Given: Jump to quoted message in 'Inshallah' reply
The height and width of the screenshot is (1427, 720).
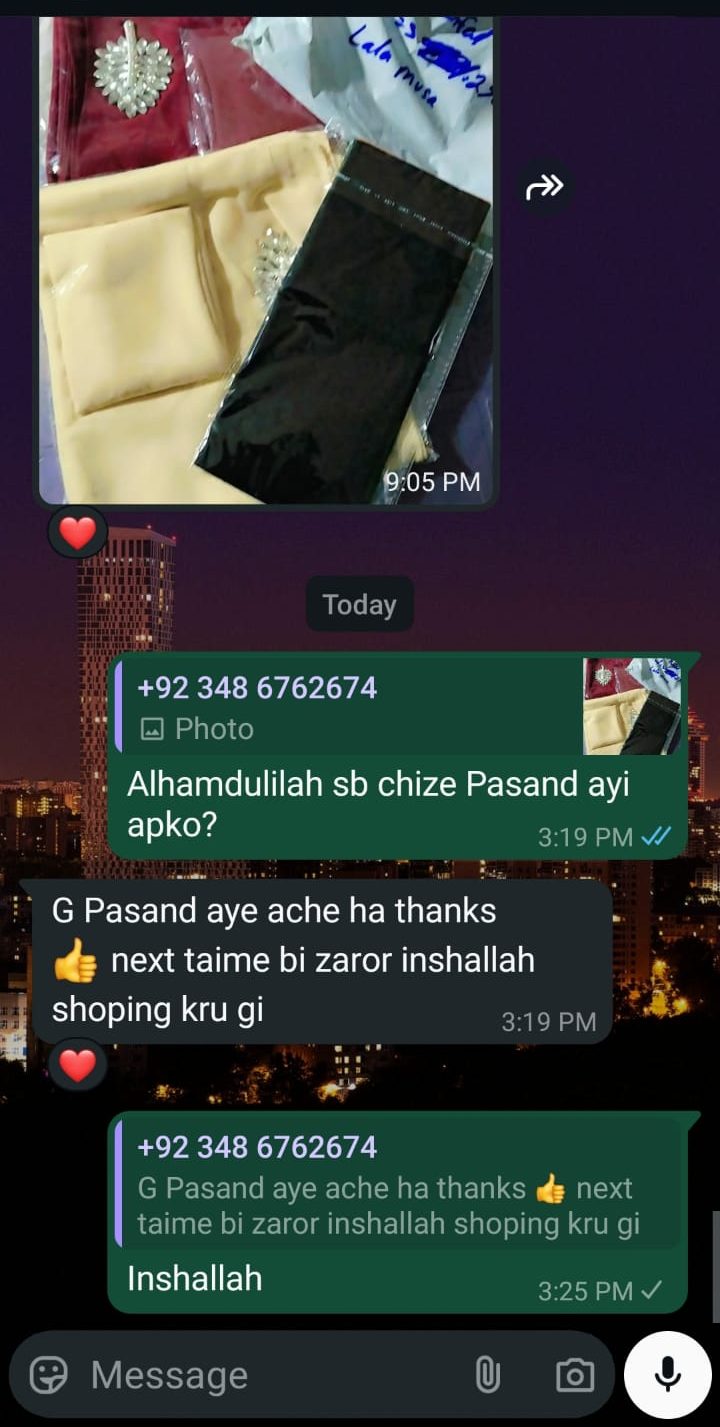Looking at the screenshot, I should [400, 1187].
